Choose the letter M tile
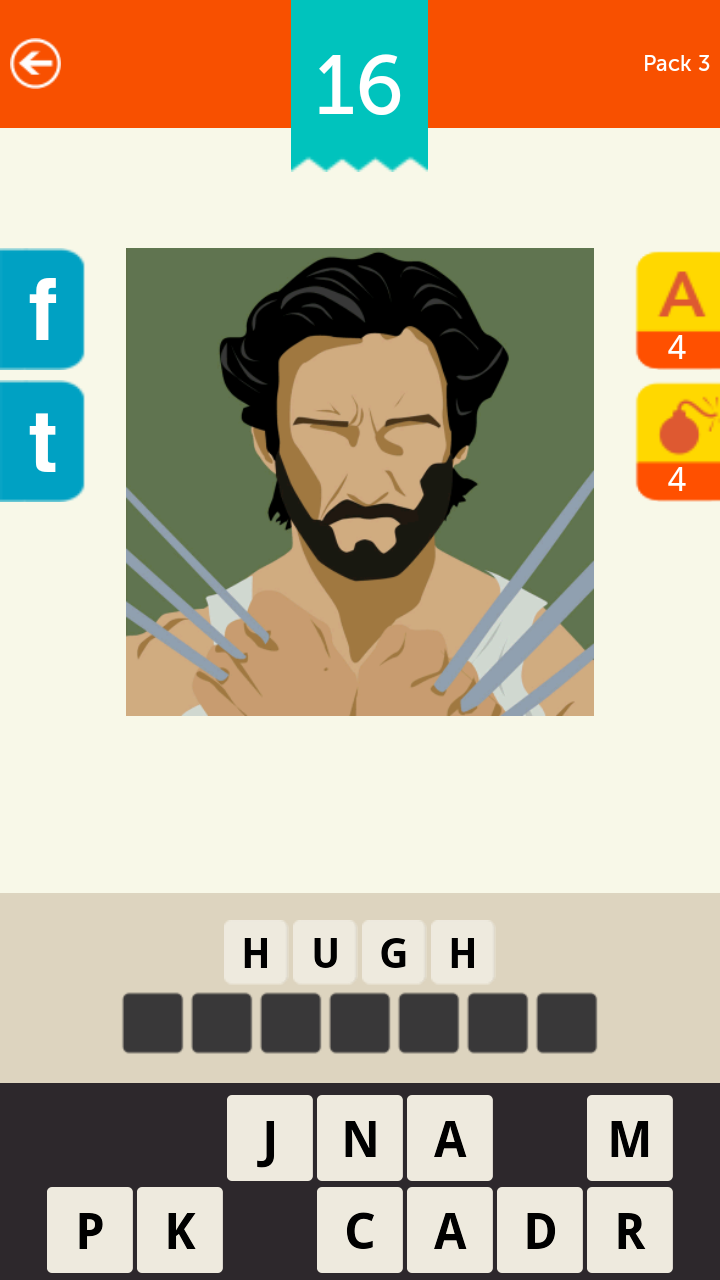Viewport: 720px width, 1280px height. [x=629, y=1138]
